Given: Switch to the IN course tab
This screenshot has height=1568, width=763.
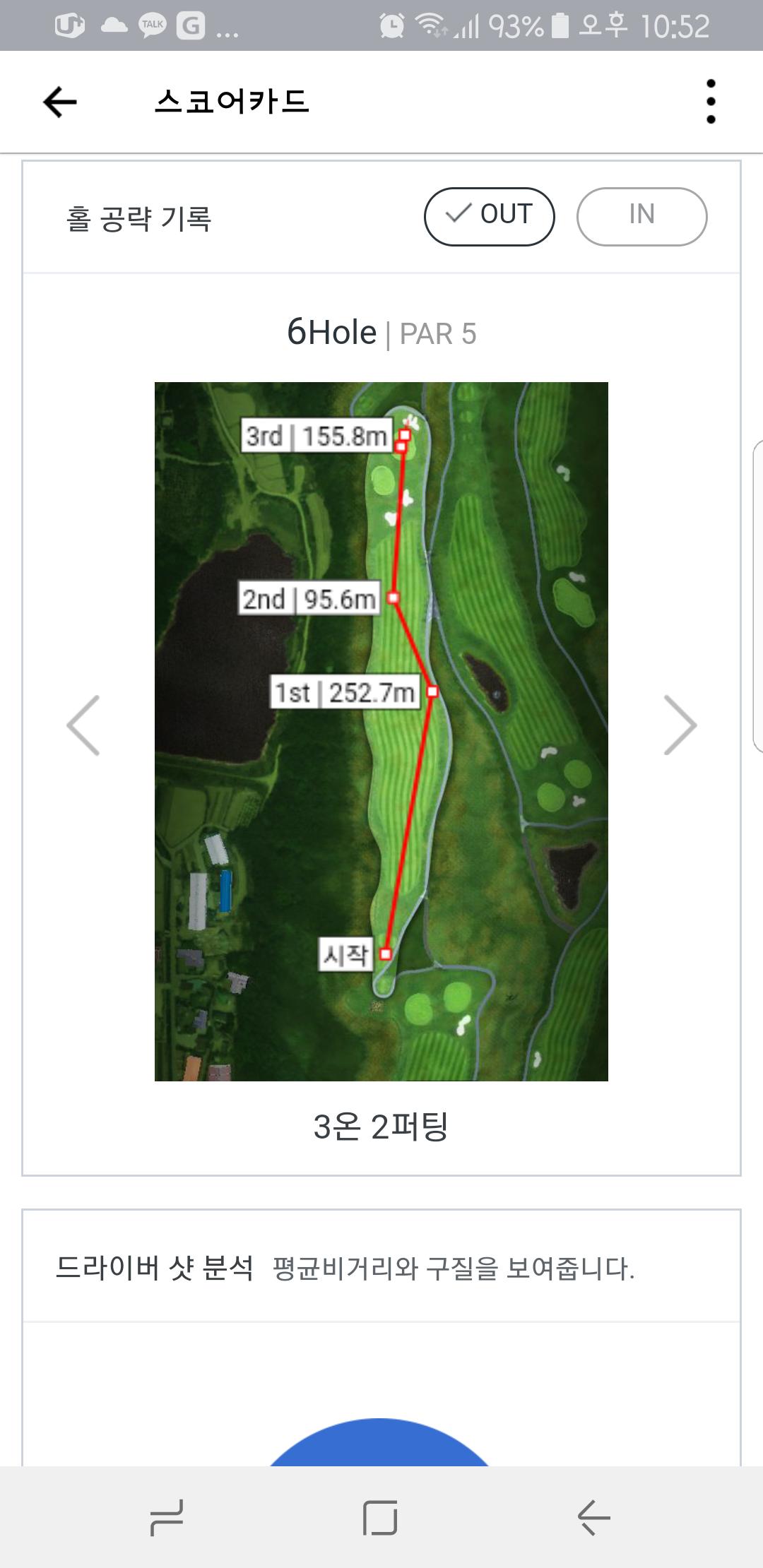Looking at the screenshot, I should point(641,216).
